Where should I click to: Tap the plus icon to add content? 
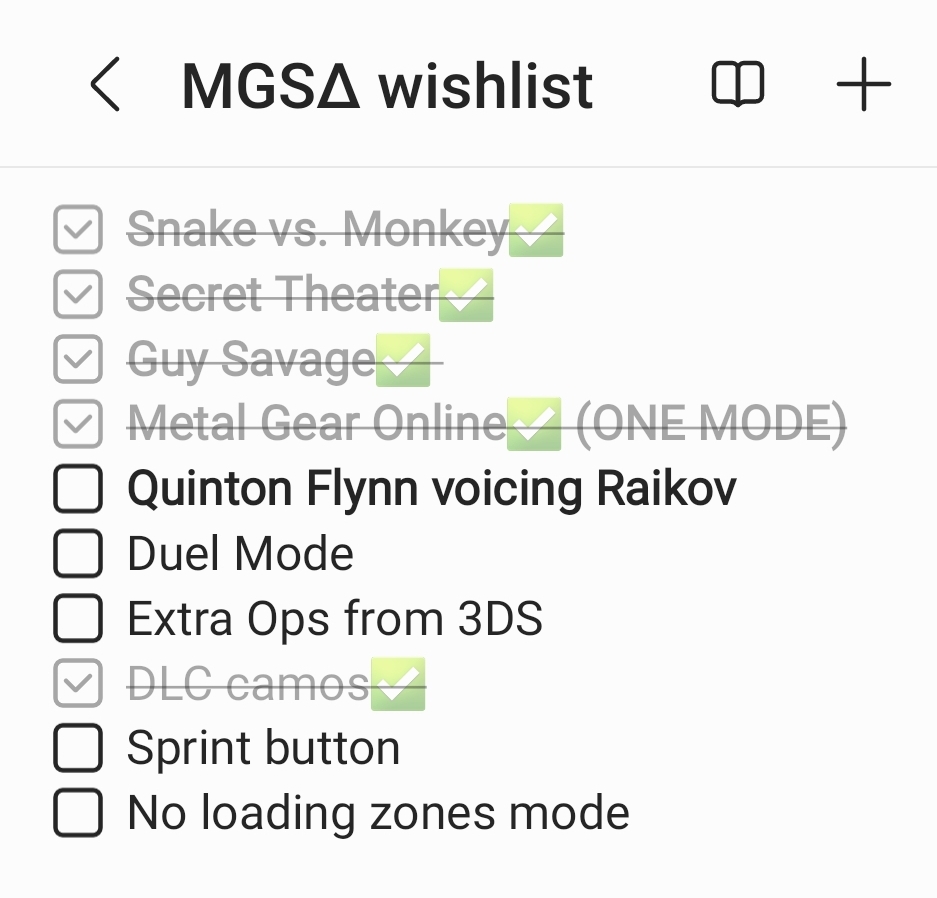[x=863, y=85]
